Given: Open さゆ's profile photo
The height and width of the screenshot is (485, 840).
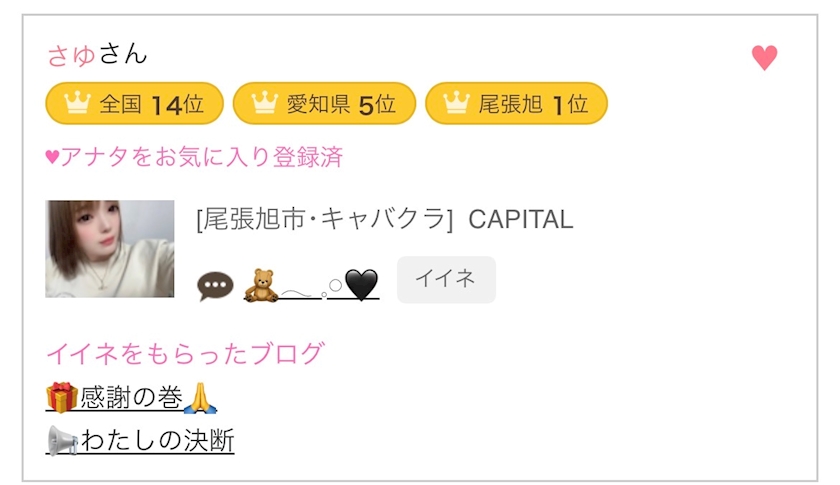Looking at the screenshot, I should [110, 249].
